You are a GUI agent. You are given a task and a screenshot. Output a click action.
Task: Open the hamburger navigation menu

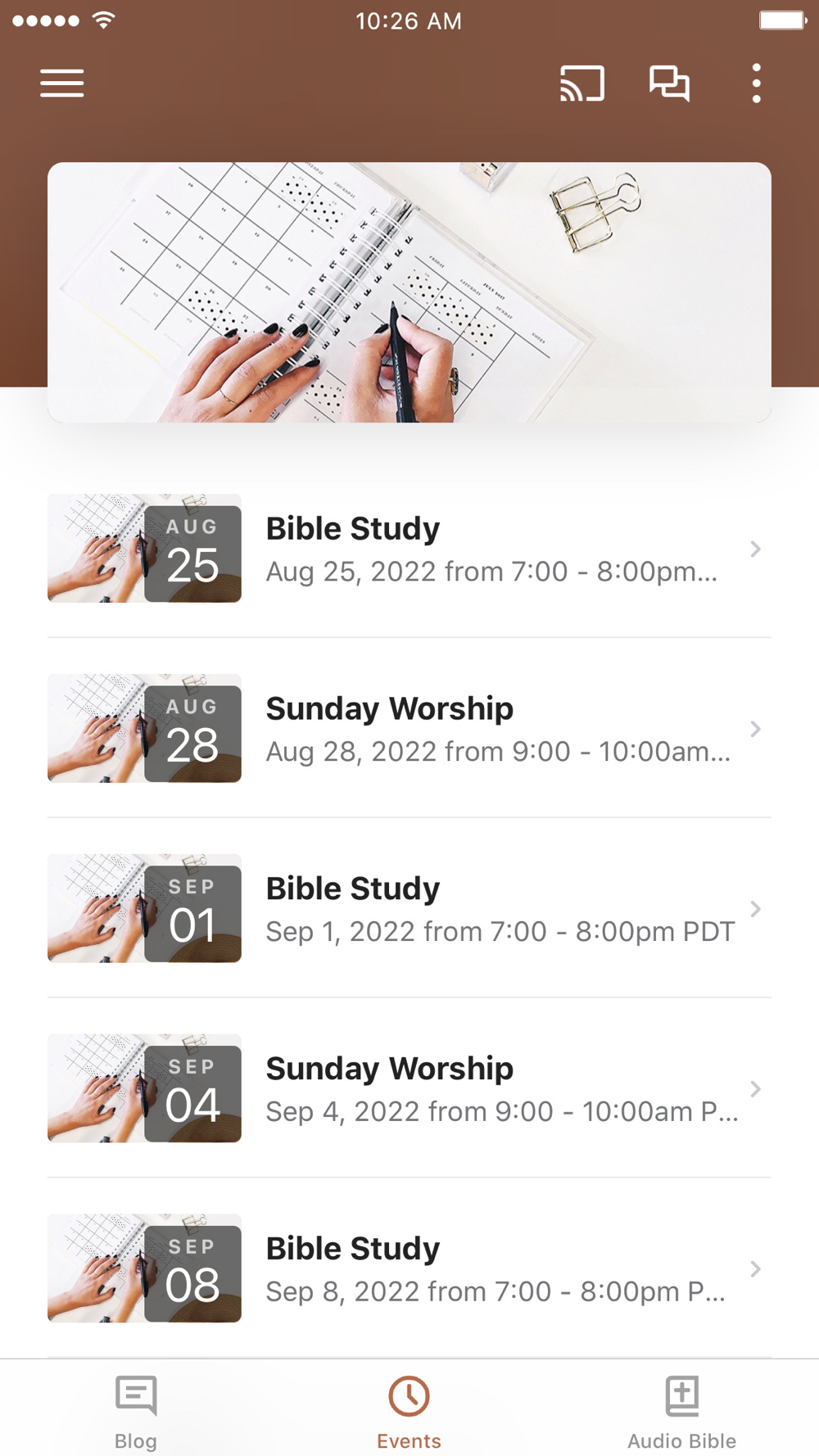coord(62,84)
